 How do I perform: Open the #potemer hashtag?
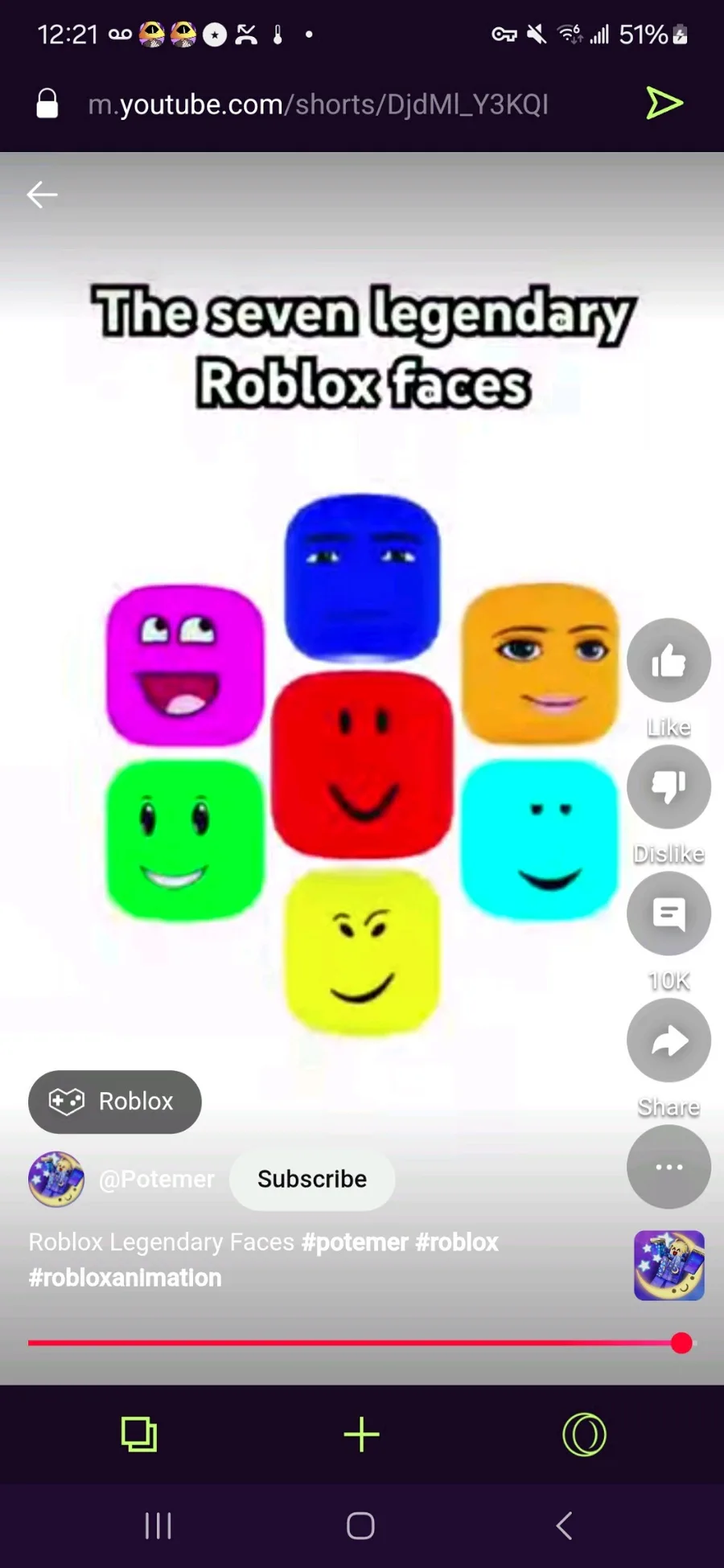tap(355, 1242)
